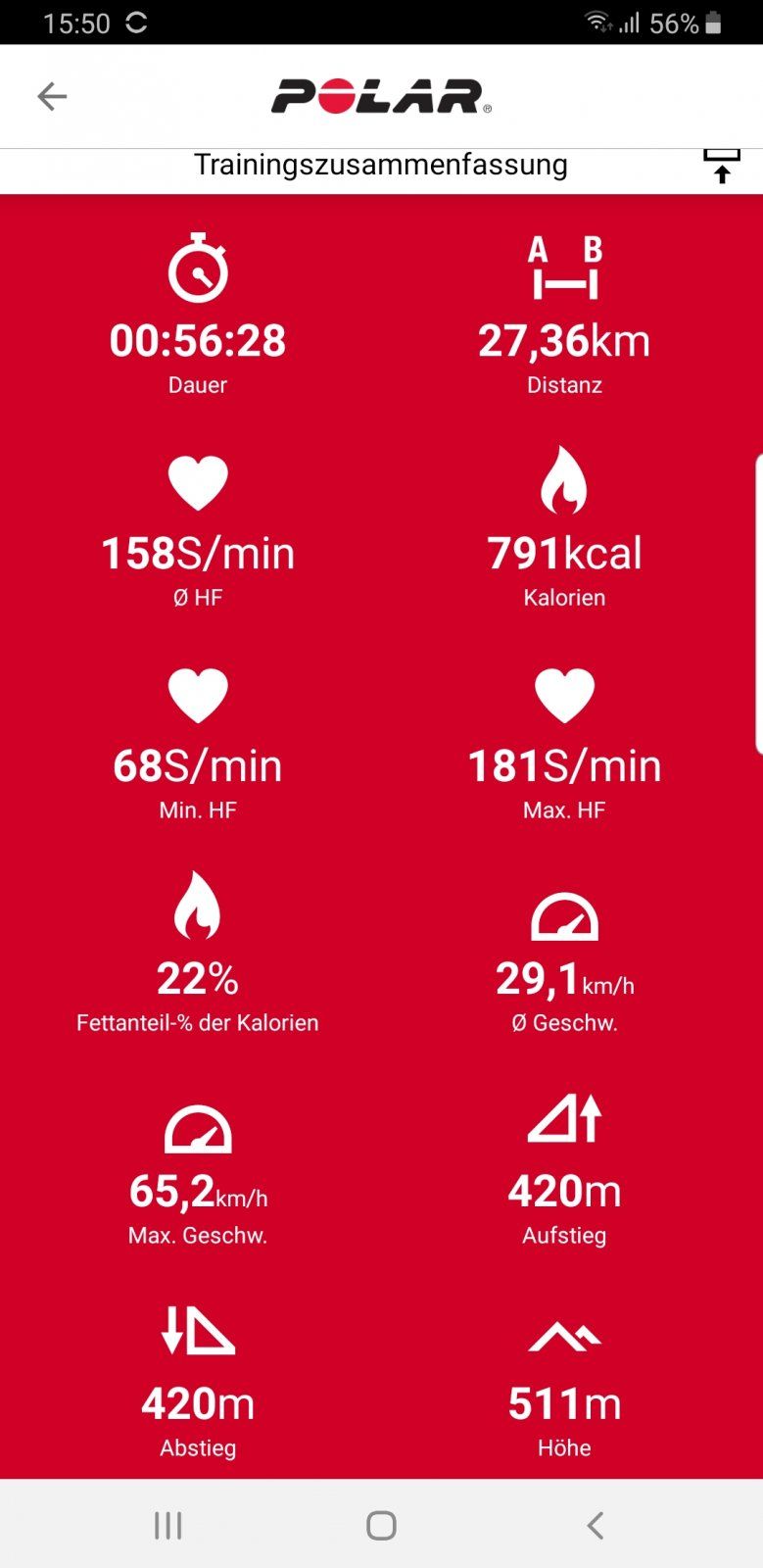
Task: Go to the phone's home screen
Action: pyautogui.click(x=381, y=1525)
